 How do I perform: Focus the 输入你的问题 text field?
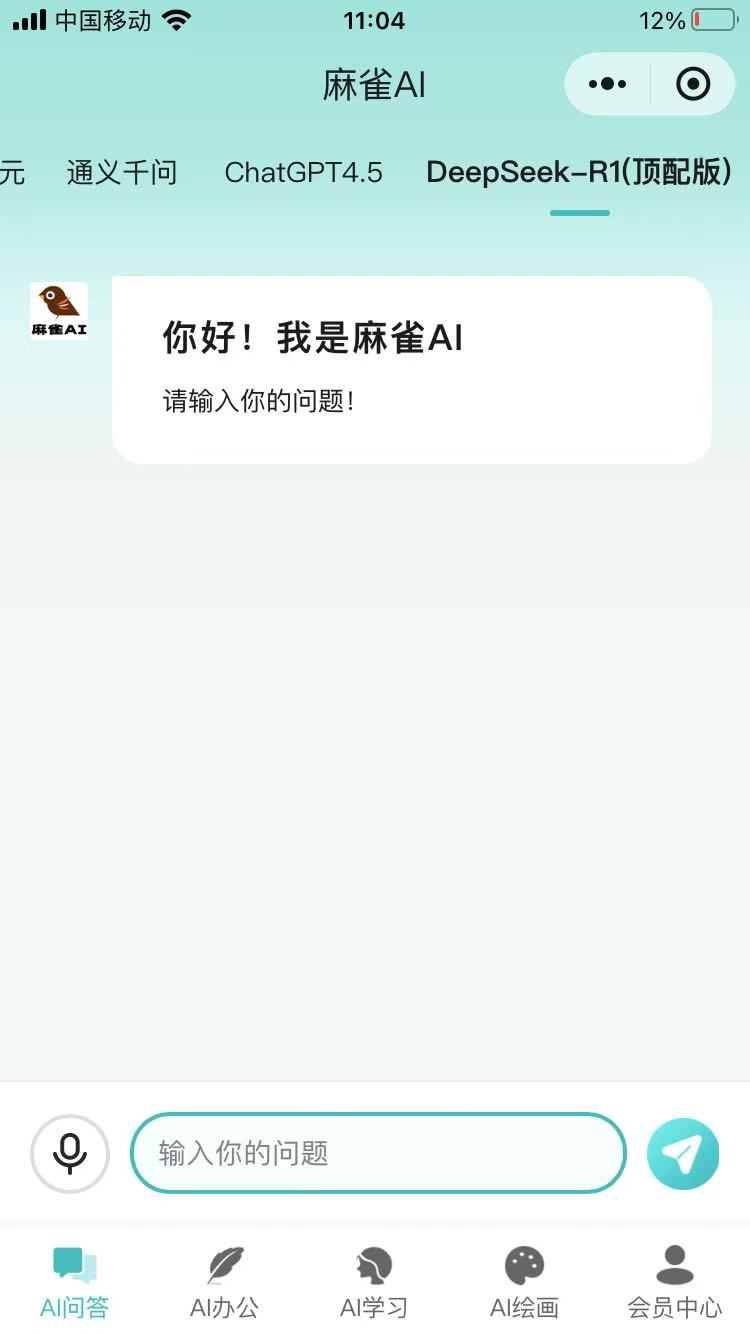click(378, 1153)
